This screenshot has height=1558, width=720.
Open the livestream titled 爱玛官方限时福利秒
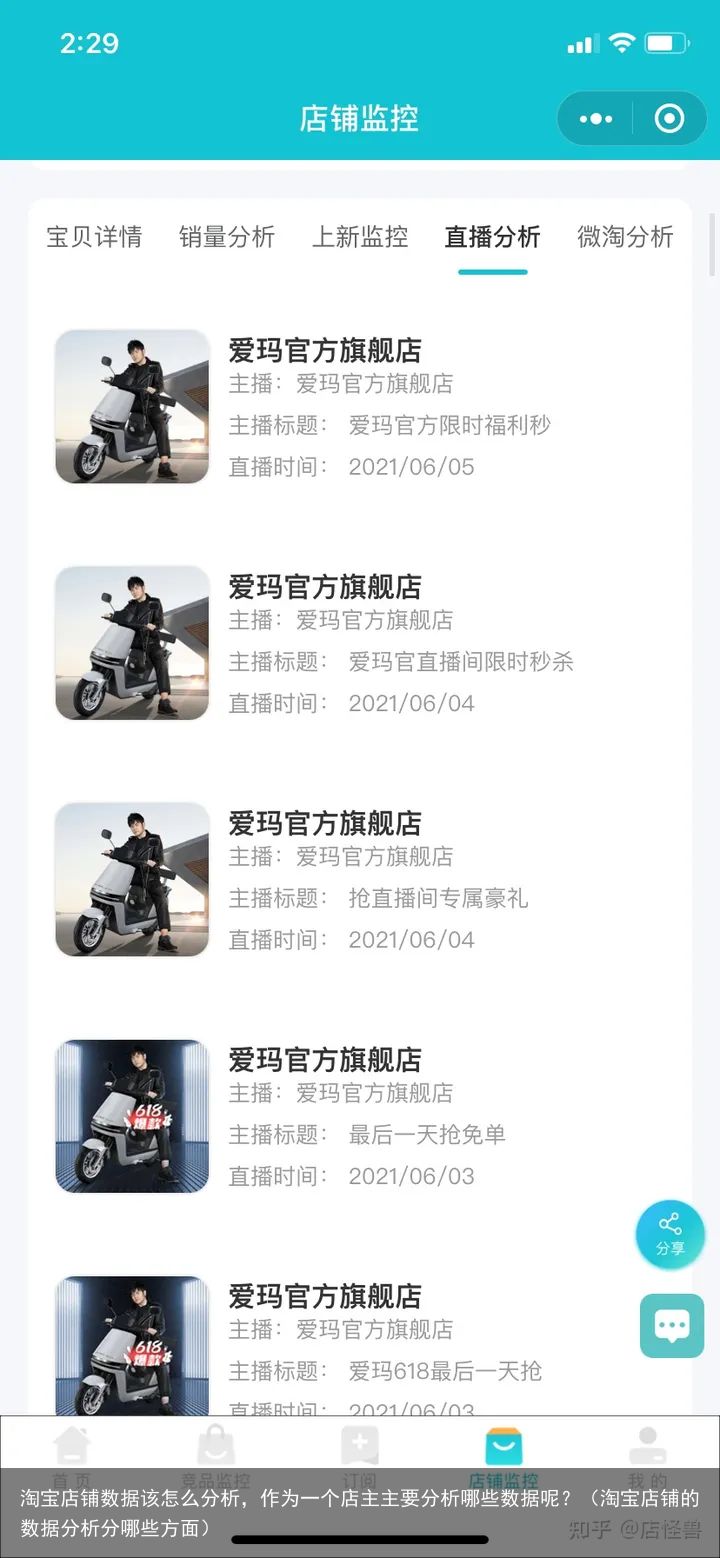360,407
